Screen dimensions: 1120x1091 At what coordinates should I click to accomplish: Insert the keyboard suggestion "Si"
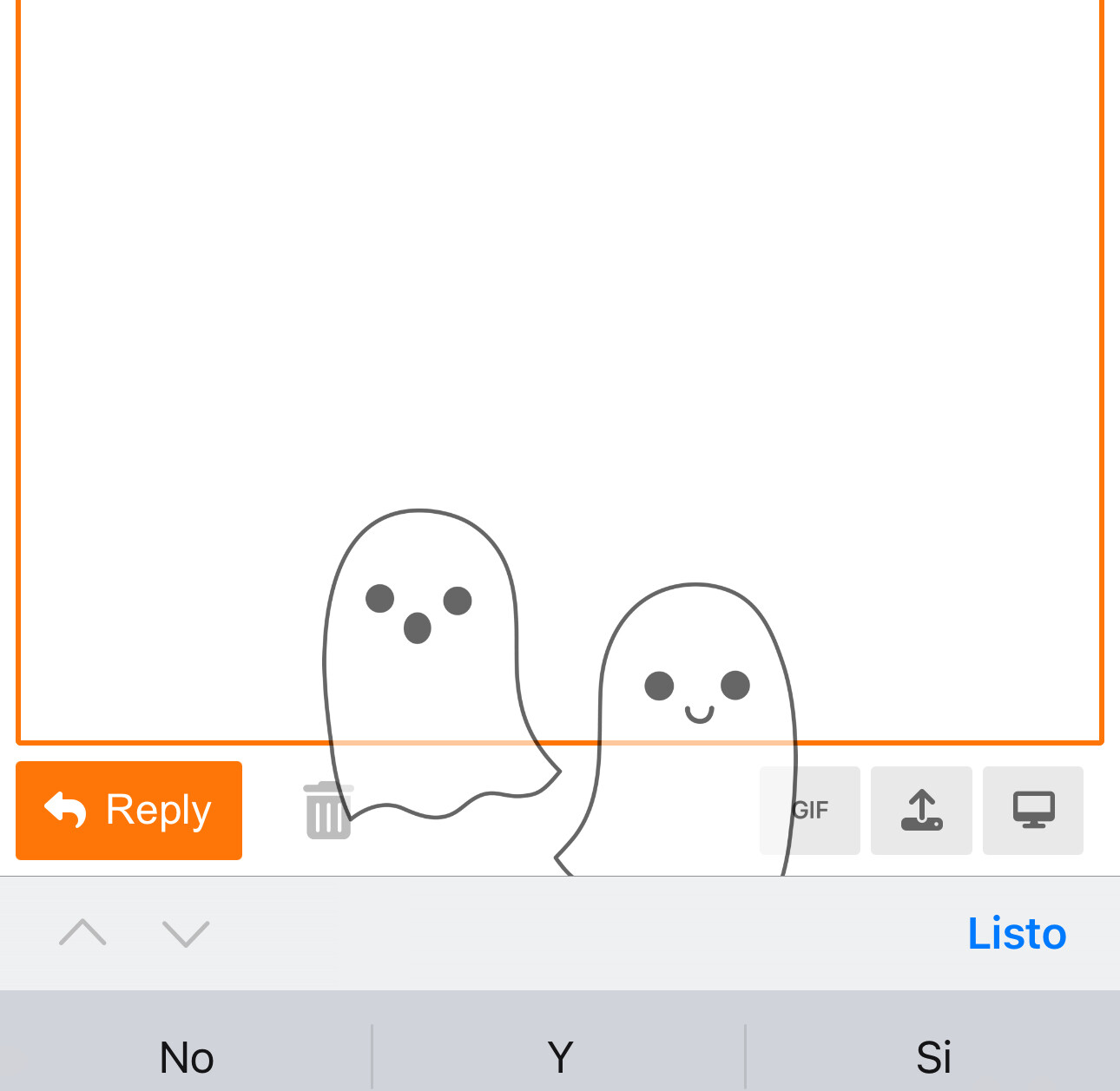(x=933, y=1057)
